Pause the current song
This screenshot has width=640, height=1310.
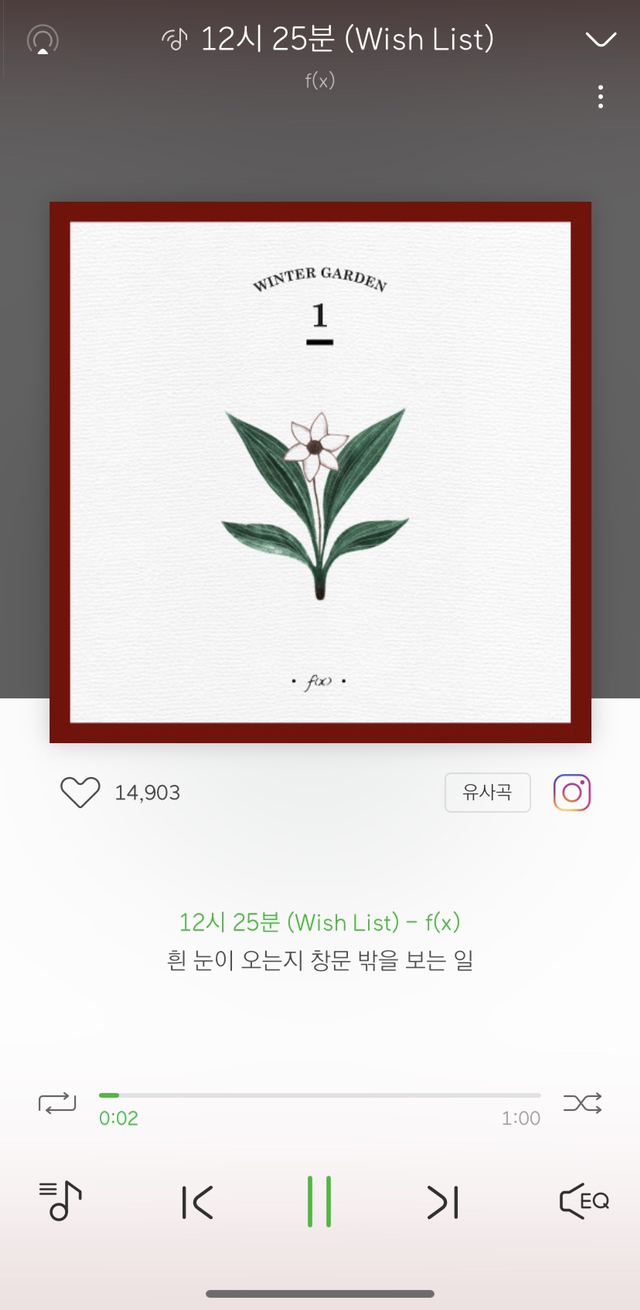(319, 1201)
